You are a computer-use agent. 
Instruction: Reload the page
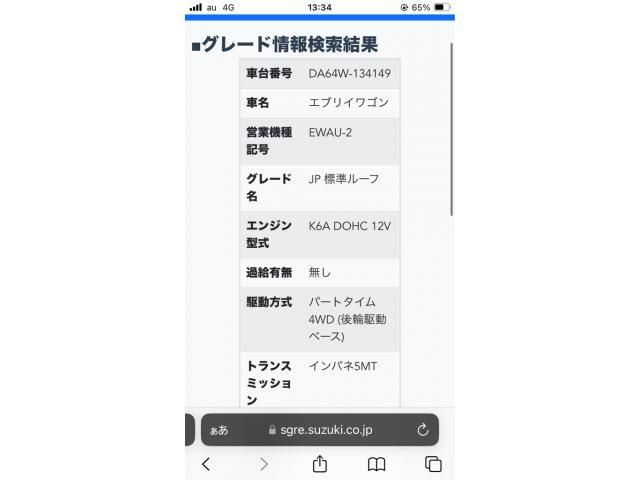pyautogui.click(x=422, y=430)
